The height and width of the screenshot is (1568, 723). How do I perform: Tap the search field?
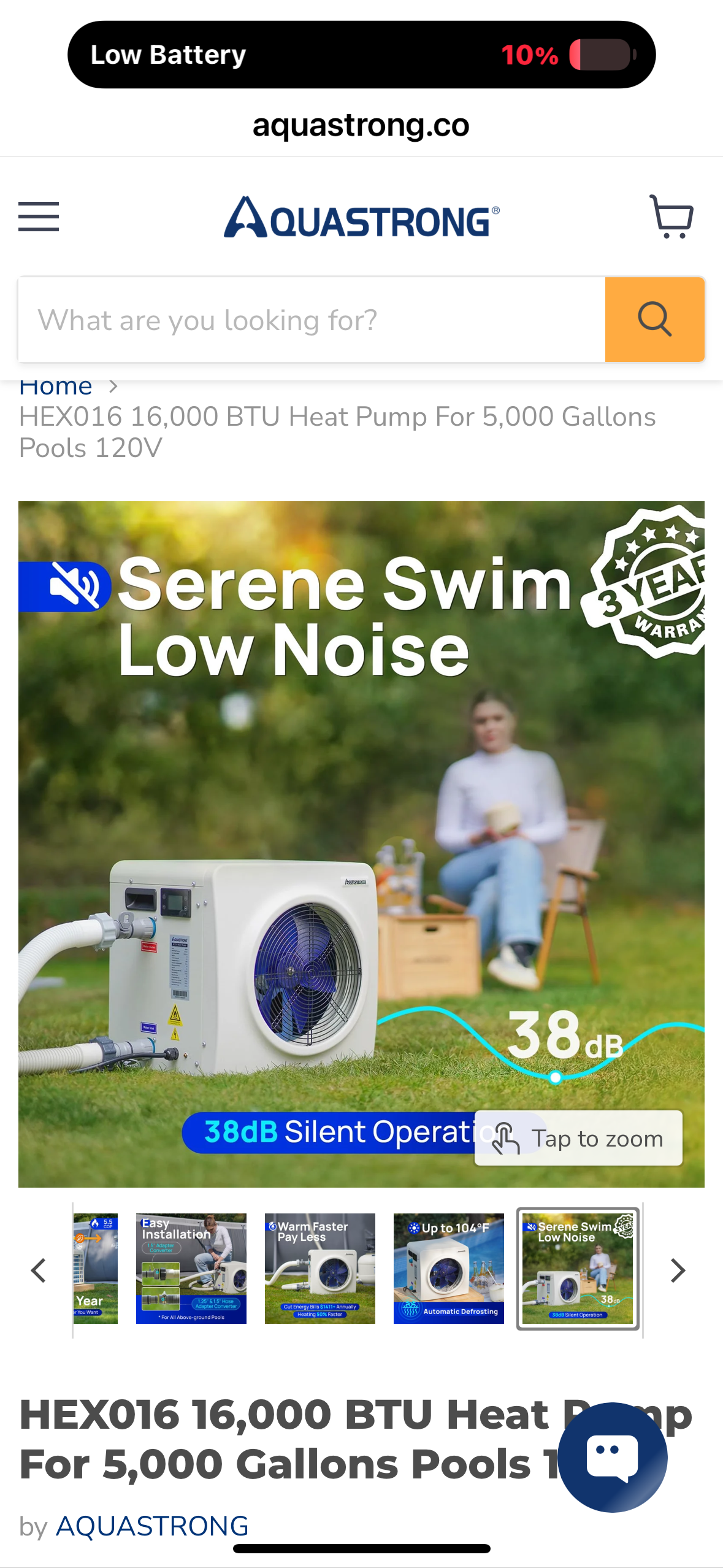coord(312,320)
